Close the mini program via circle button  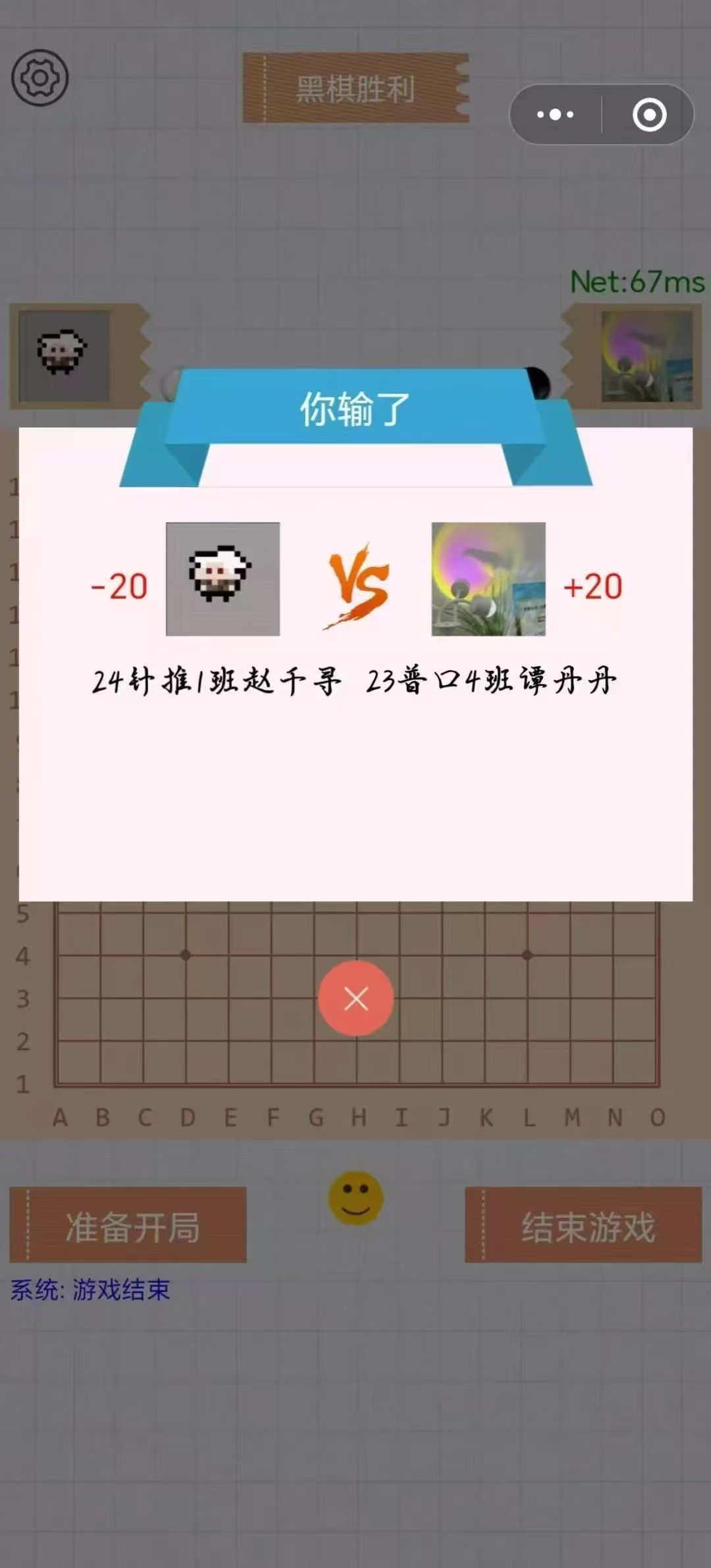pyautogui.click(x=649, y=115)
